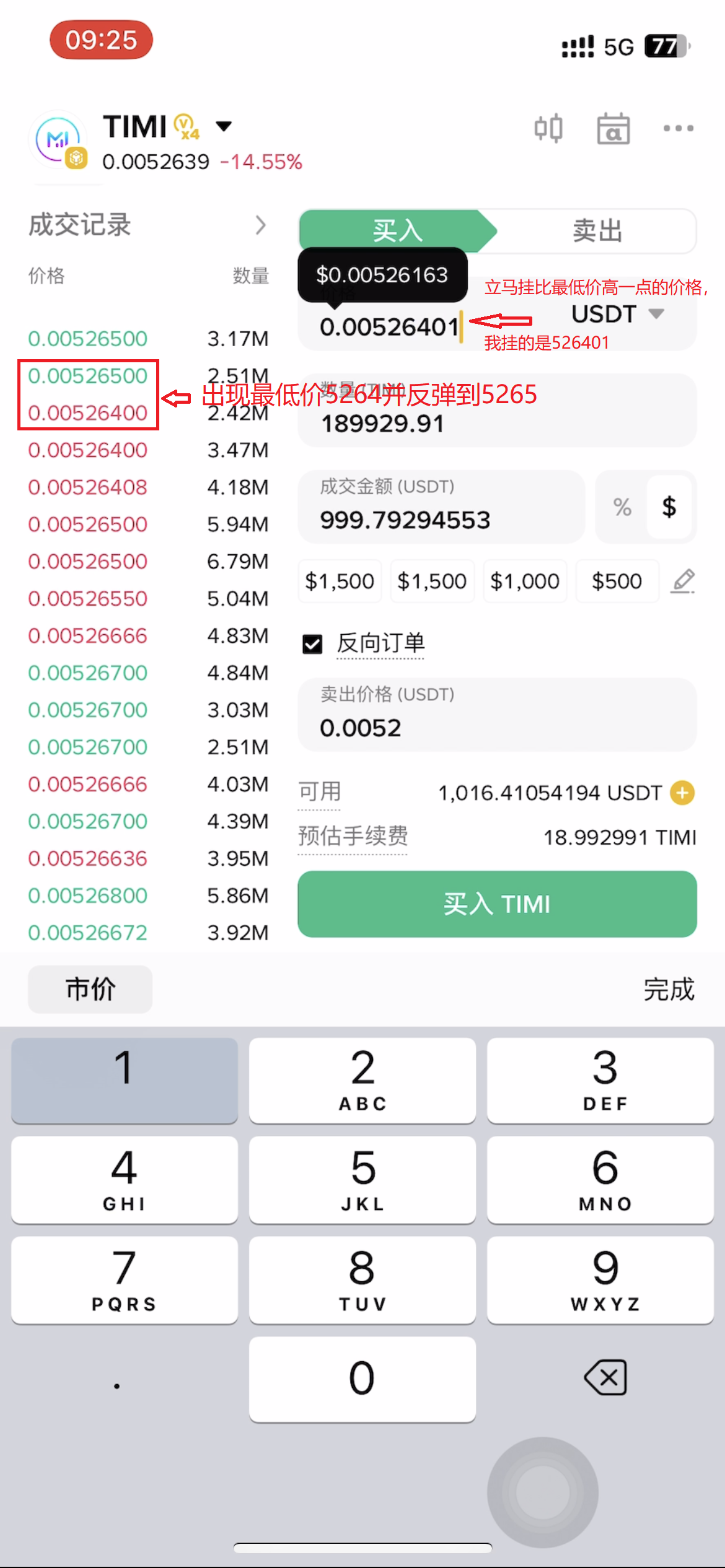Expand the TIMI token dropdown
The height and width of the screenshot is (1568, 725).
[224, 126]
